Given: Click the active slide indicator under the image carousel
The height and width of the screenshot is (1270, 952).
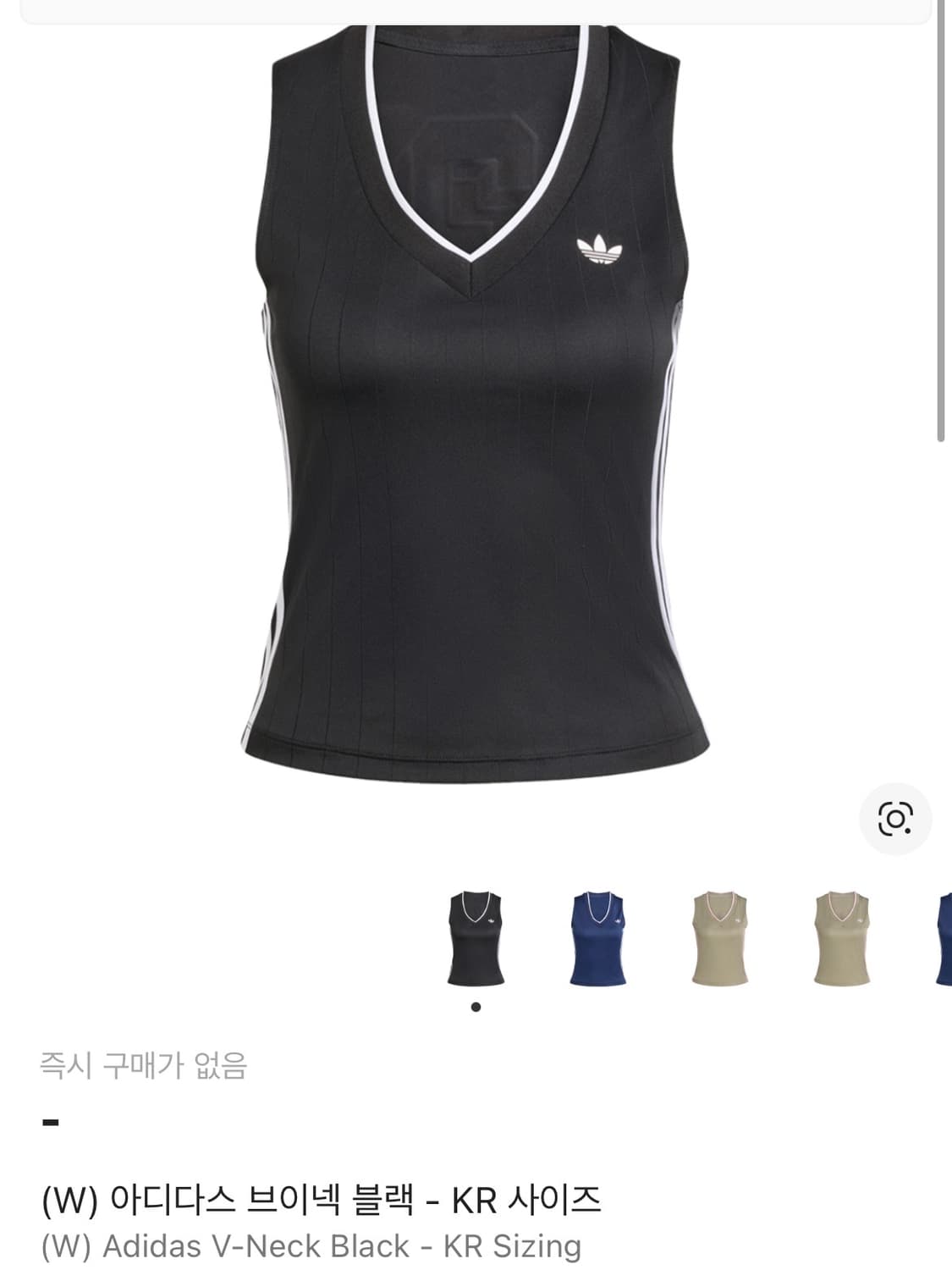Looking at the screenshot, I should [475, 1008].
